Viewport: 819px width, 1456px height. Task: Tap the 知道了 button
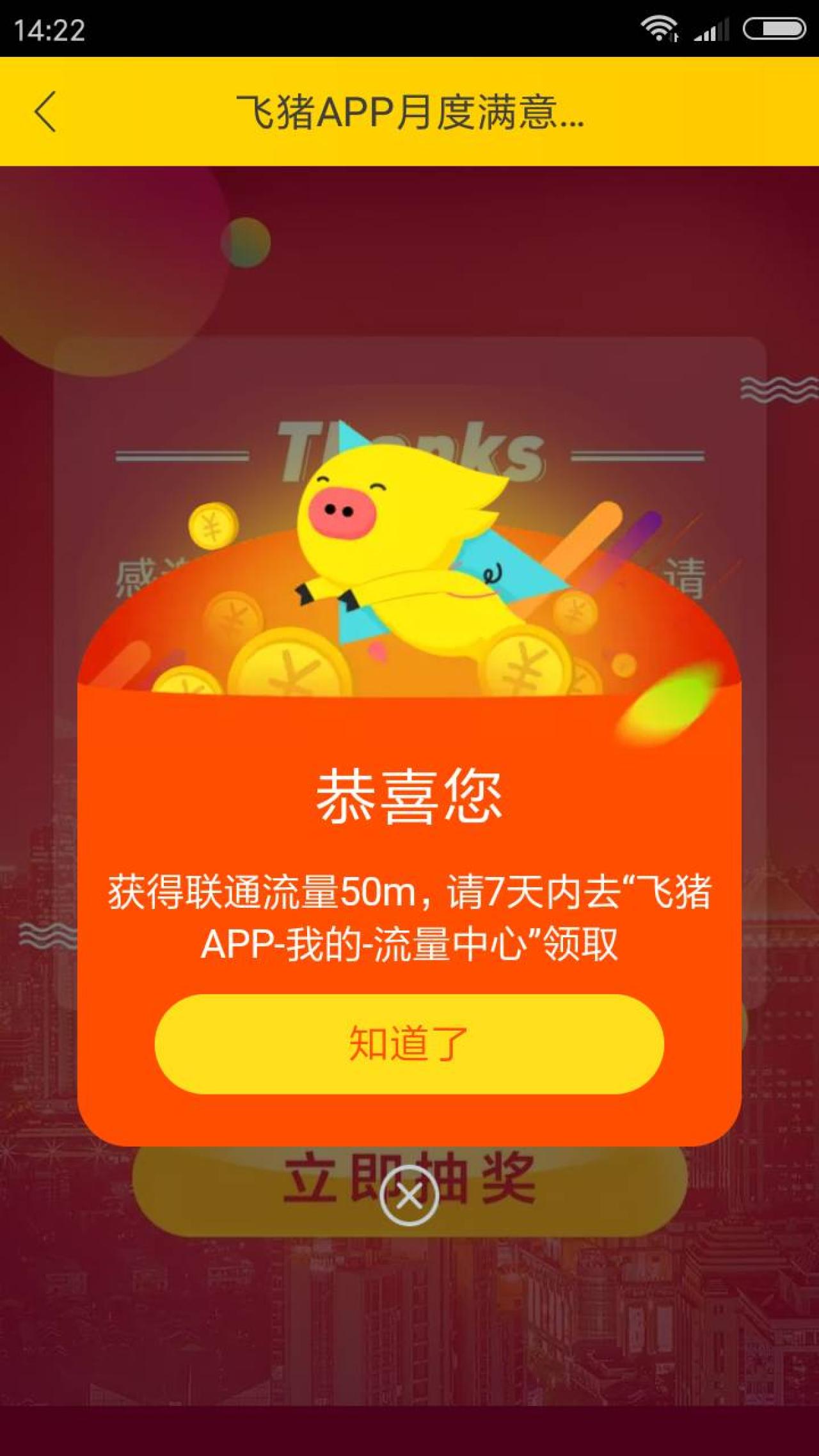tap(409, 1043)
